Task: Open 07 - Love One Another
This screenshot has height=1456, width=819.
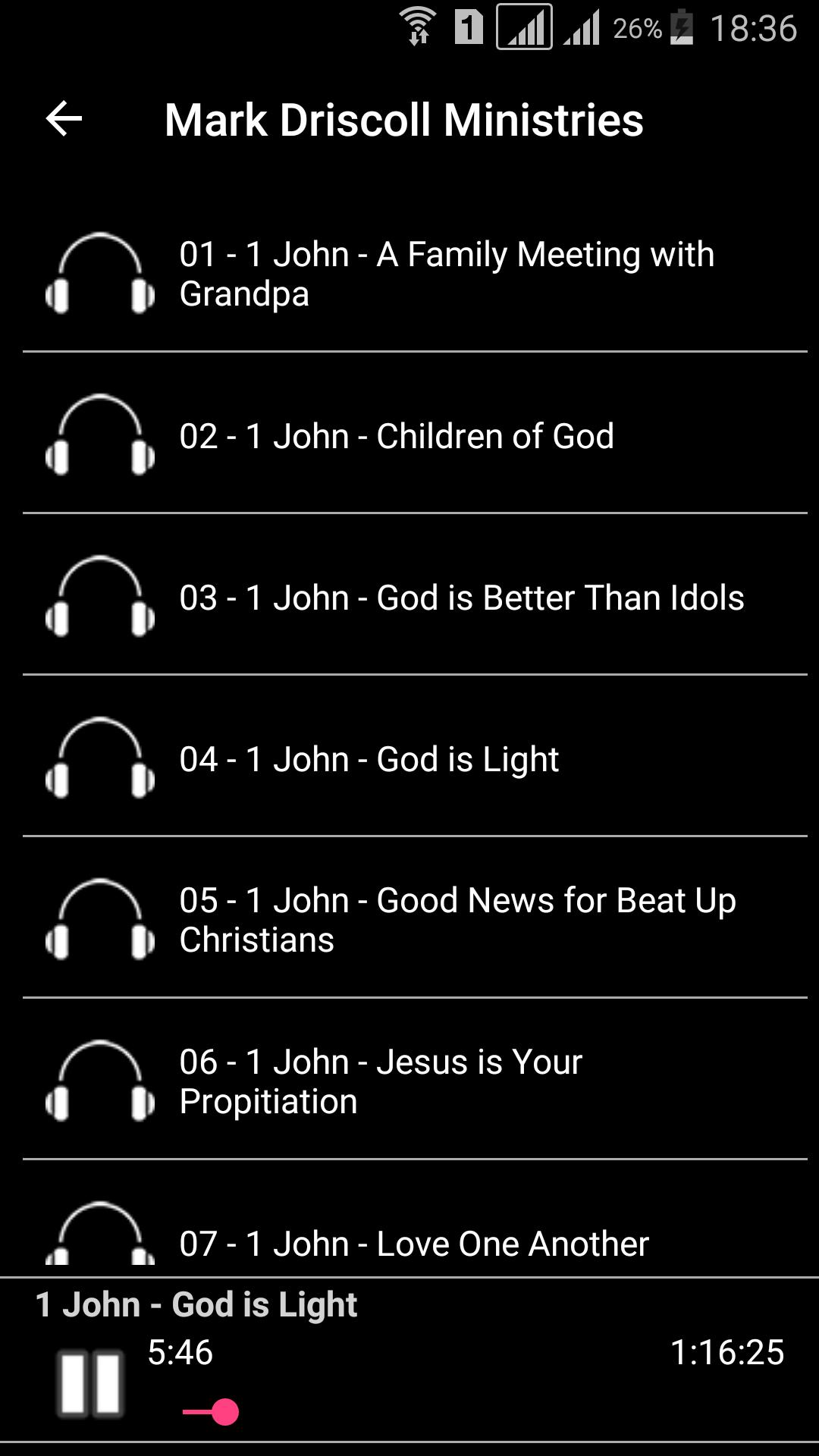Action: [x=415, y=1219]
